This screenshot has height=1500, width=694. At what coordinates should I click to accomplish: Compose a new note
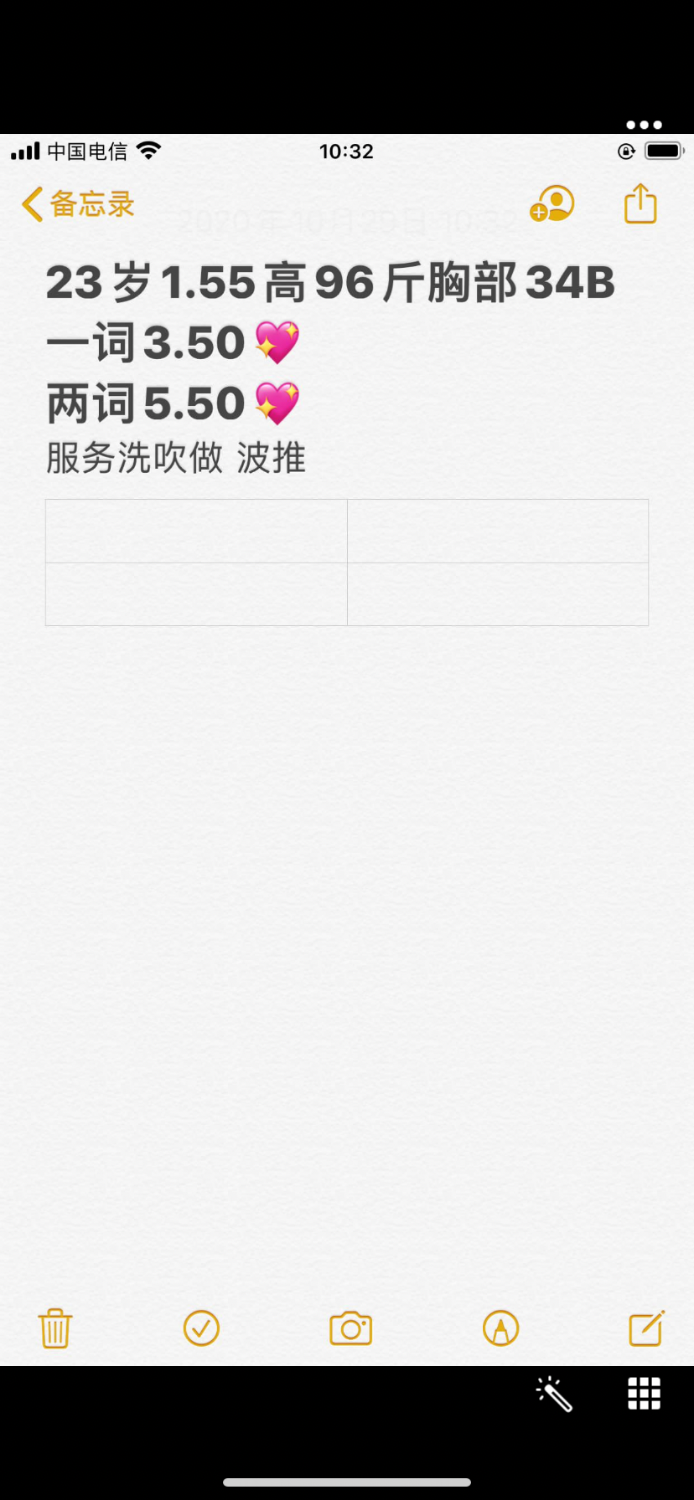click(646, 1328)
